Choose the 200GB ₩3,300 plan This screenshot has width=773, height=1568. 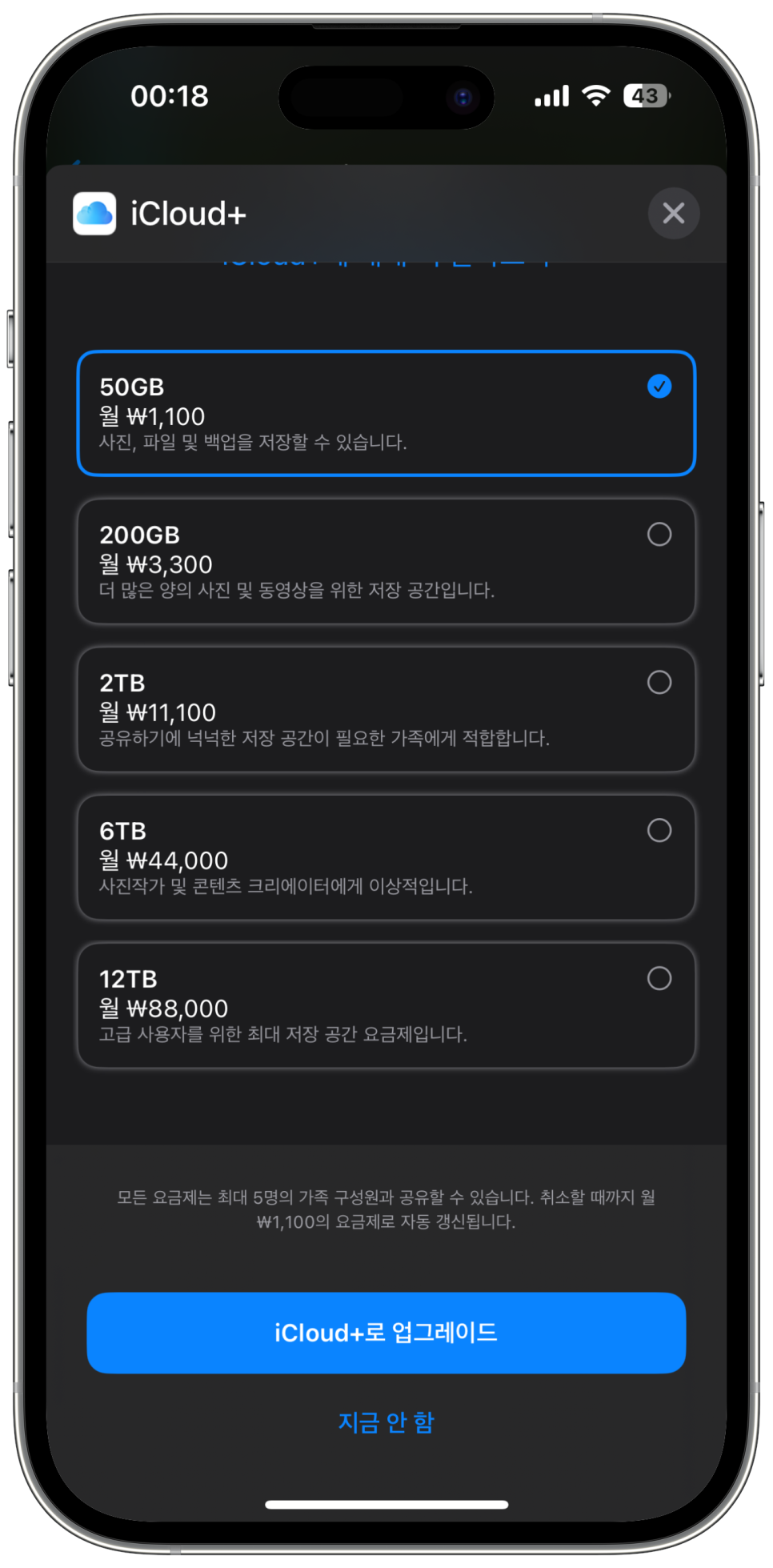coord(386,561)
